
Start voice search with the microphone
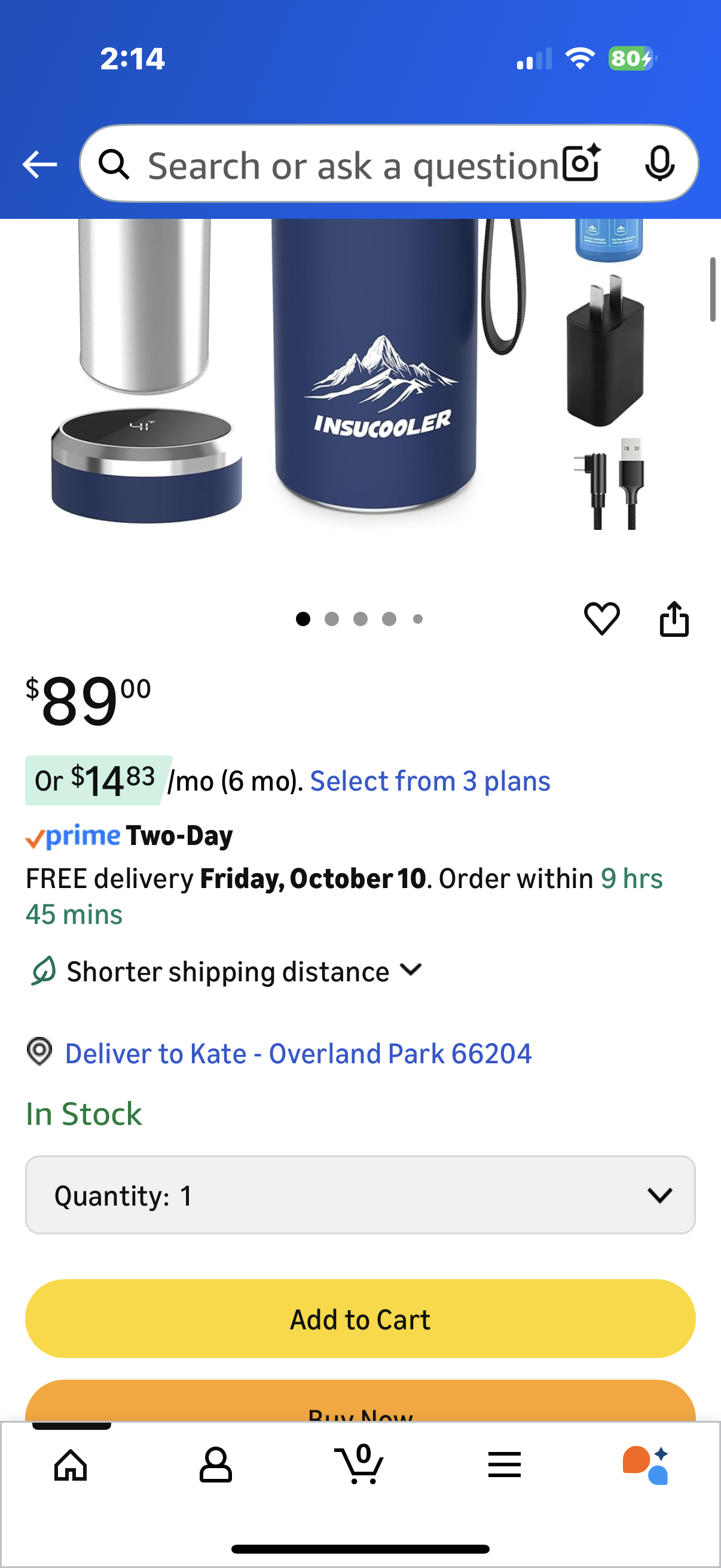pyautogui.click(x=659, y=163)
